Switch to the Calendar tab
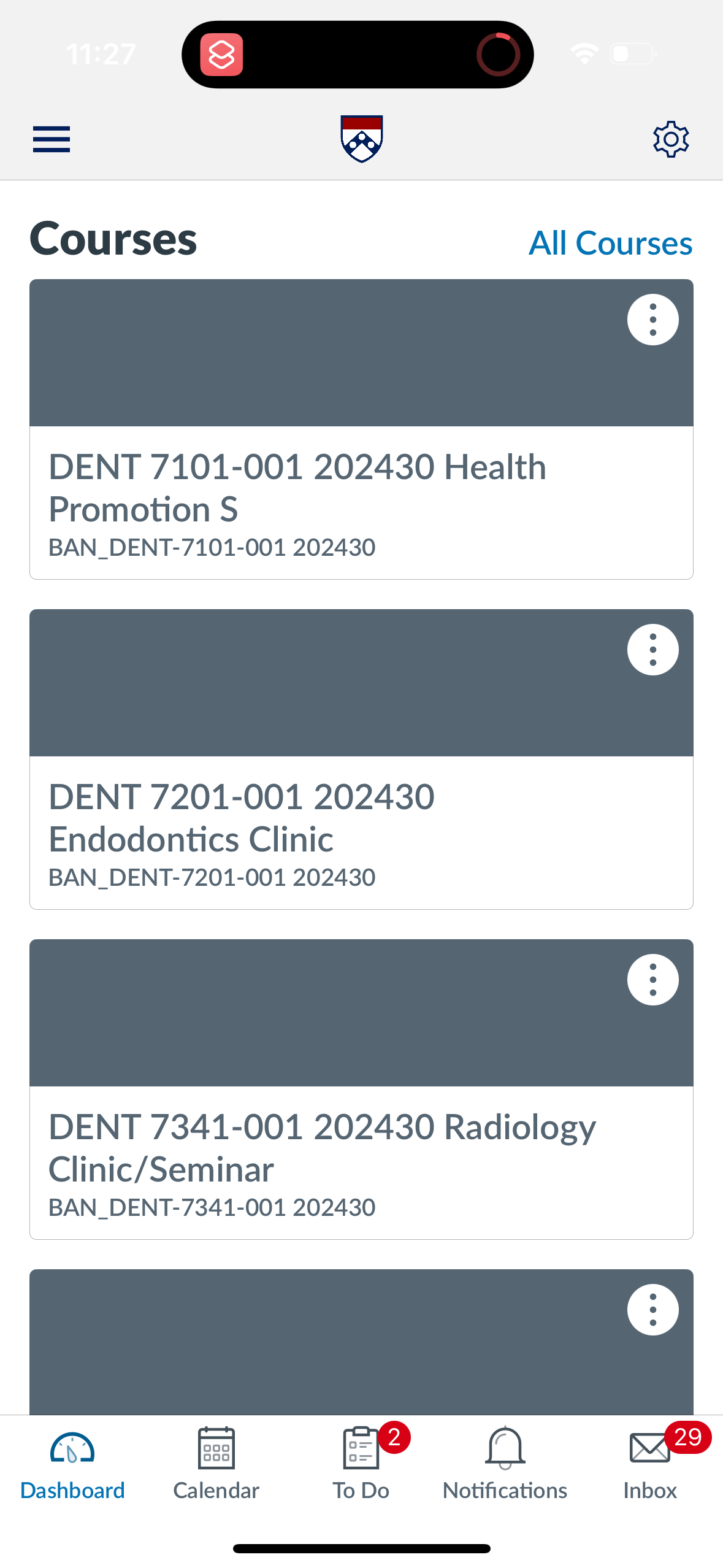The image size is (723, 1568). coord(216,1466)
